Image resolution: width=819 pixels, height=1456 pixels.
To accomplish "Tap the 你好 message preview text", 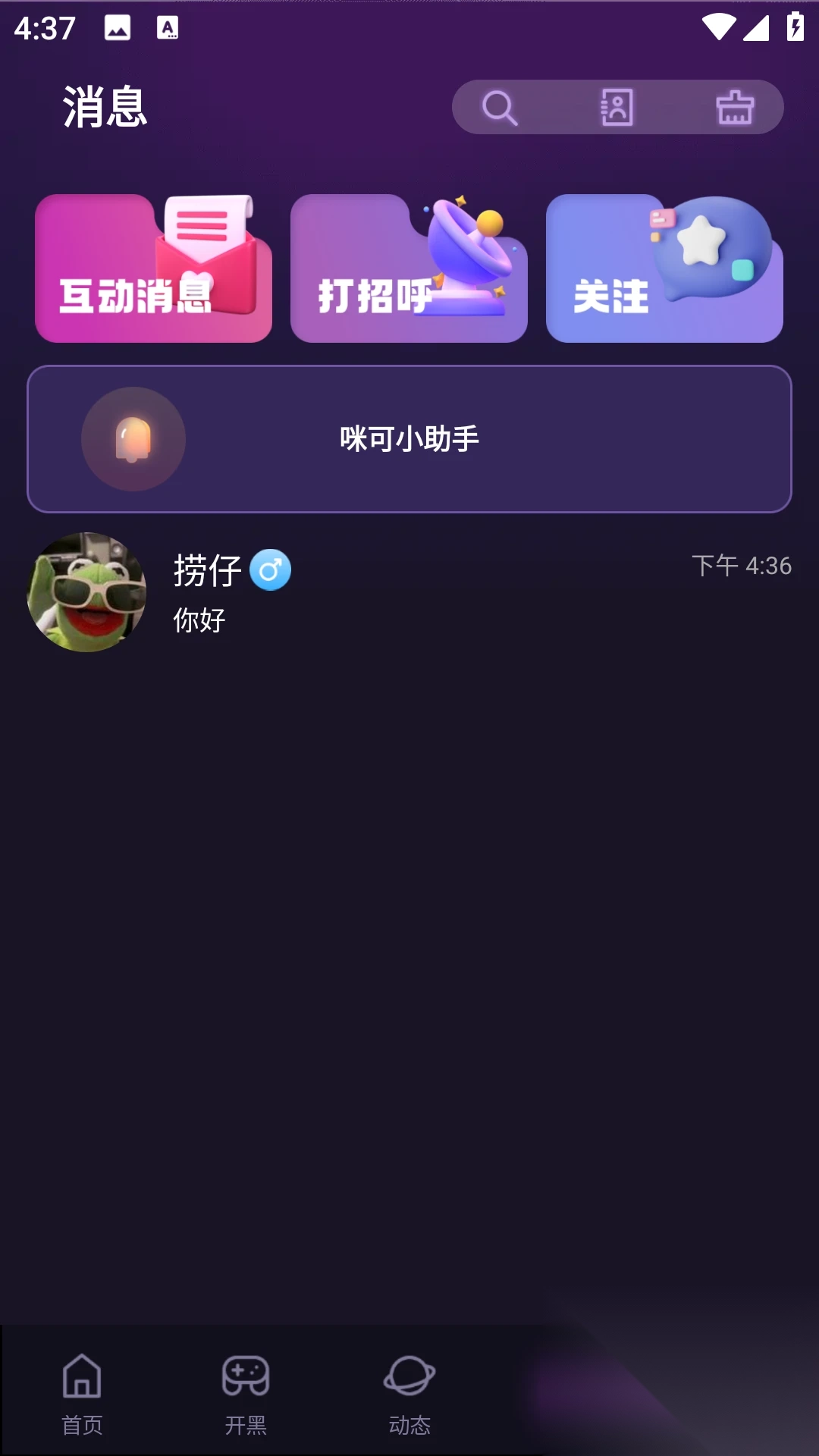I will [198, 619].
